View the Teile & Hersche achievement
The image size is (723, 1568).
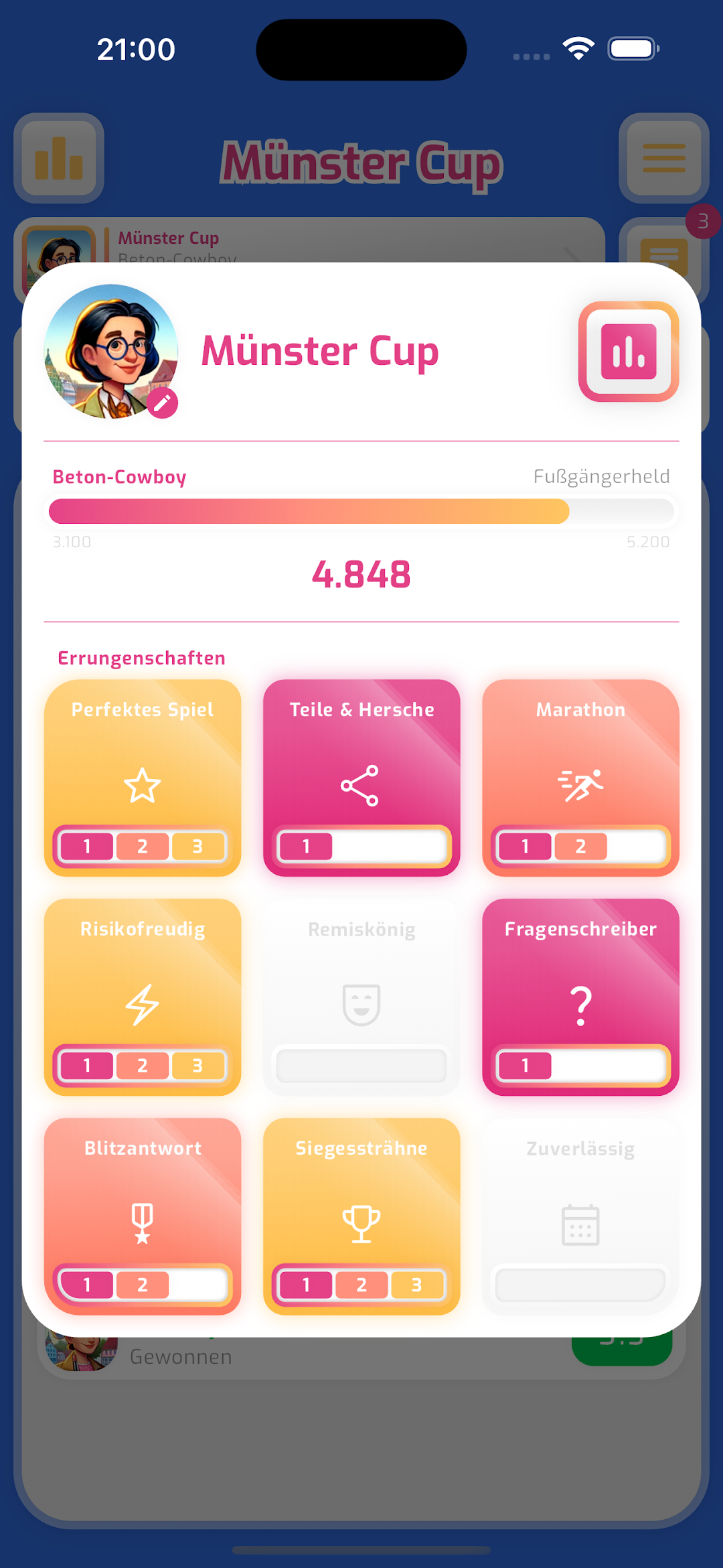tap(361, 778)
